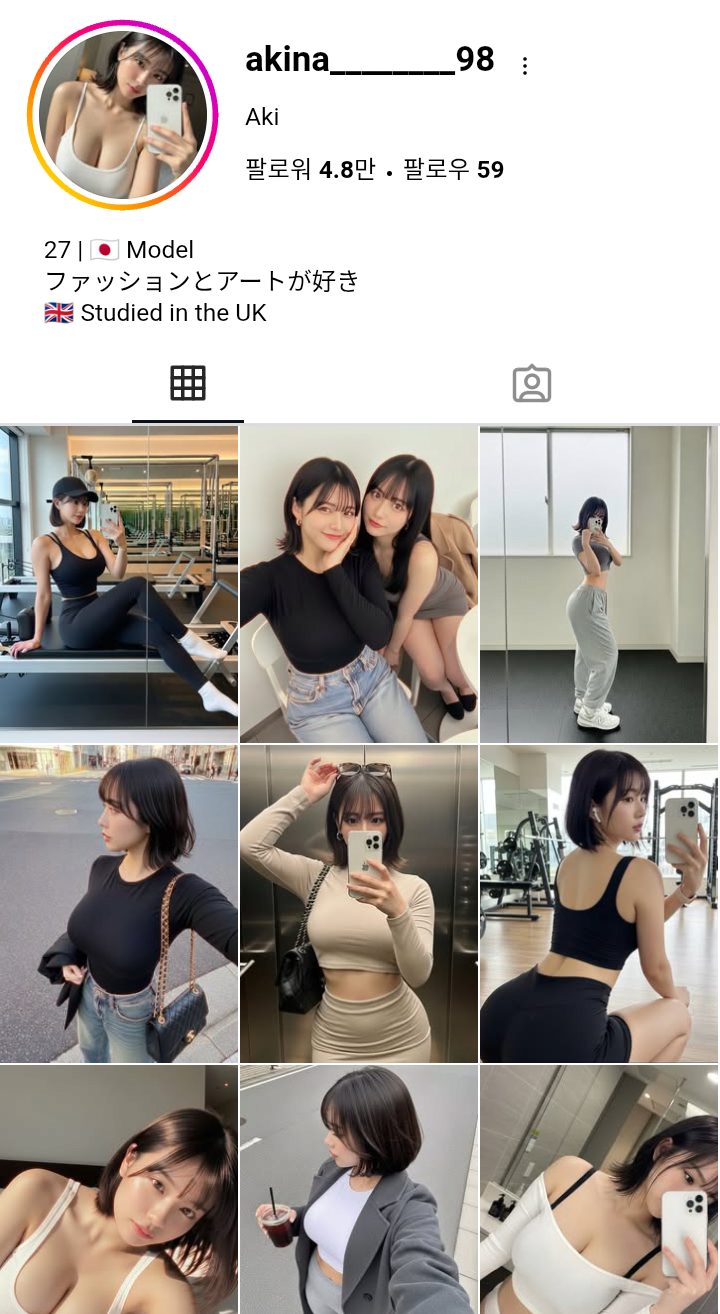This screenshot has width=720, height=1314.
Task: Open the white off-shoulder top selfie post
Action: pyautogui.click(x=599, y=1190)
